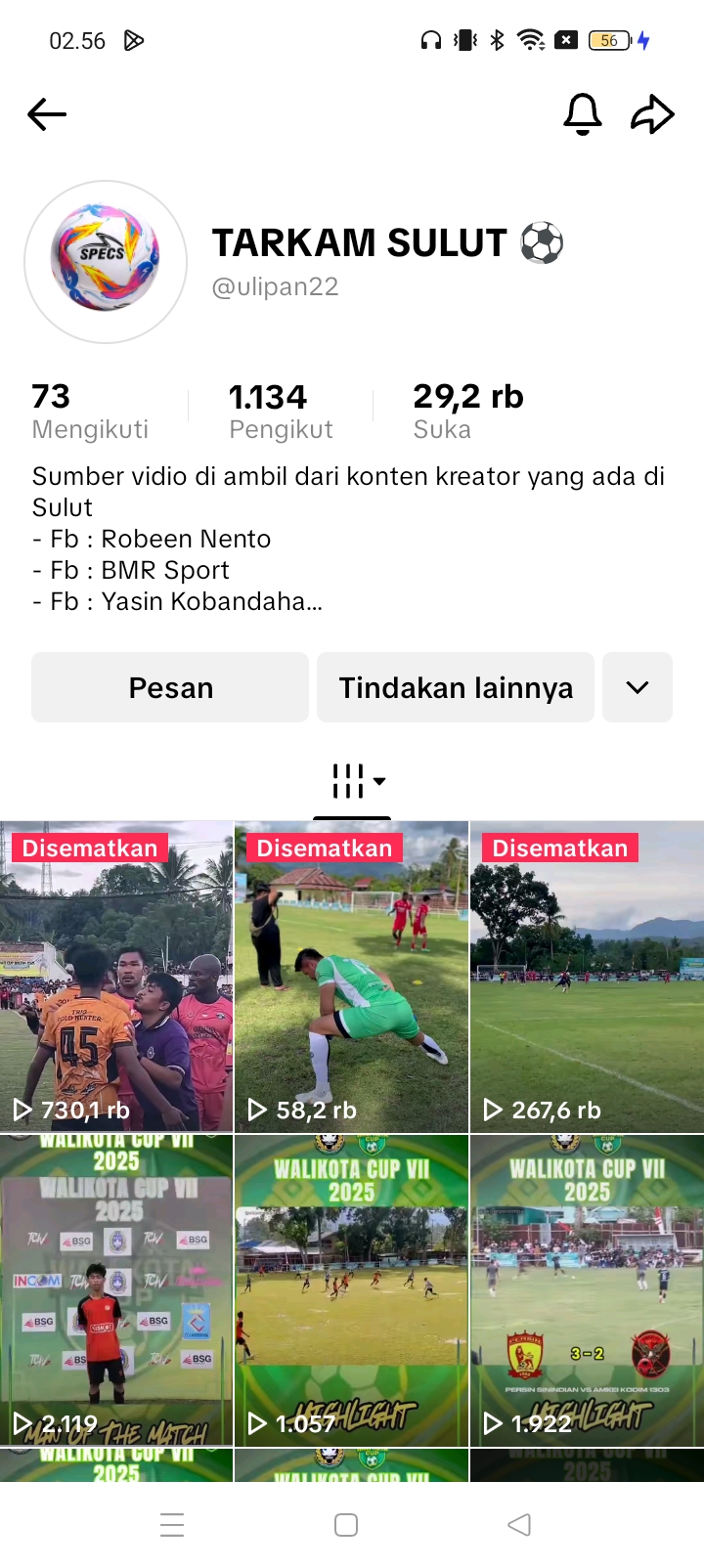Open the video grid sort tab

pyautogui.click(x=352, y=781)
